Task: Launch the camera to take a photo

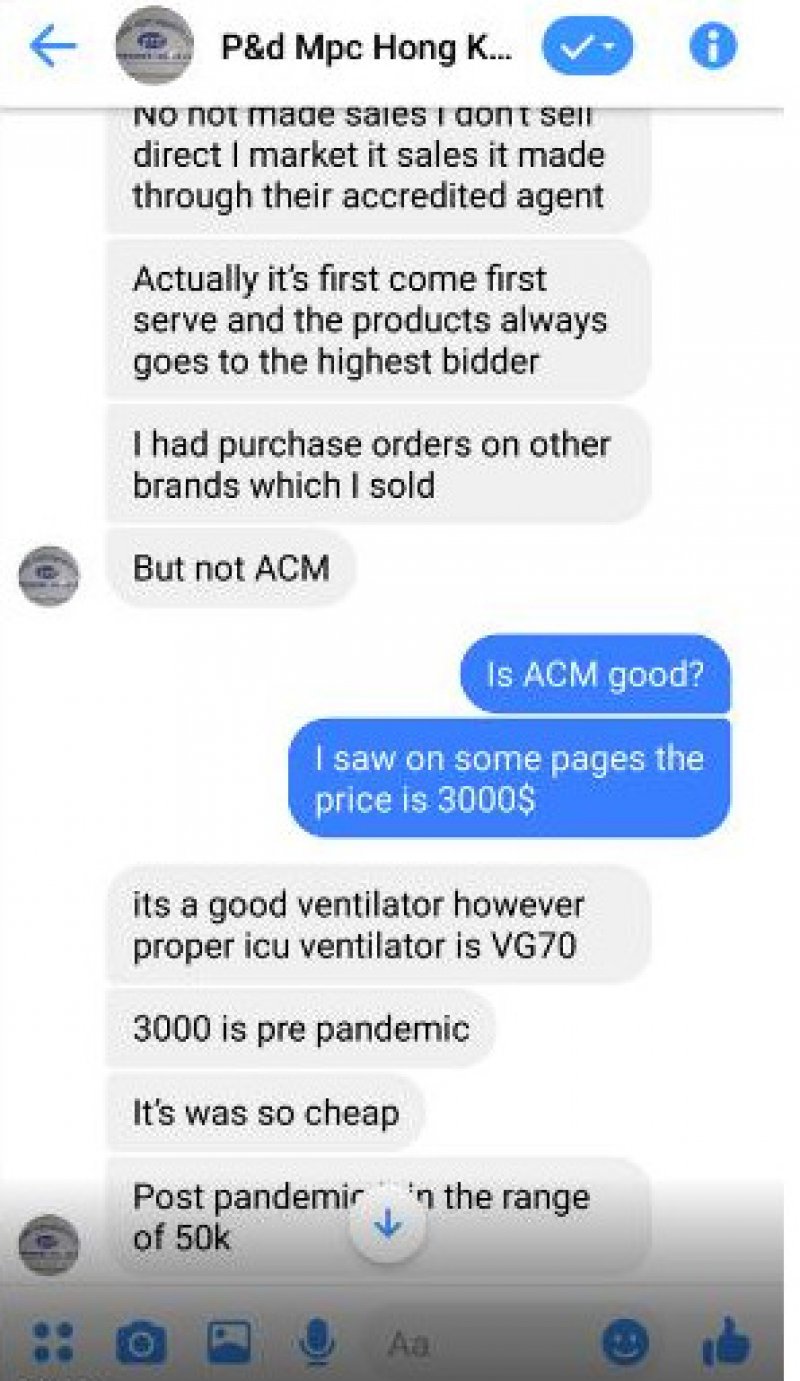Action: pos(141,1343)
